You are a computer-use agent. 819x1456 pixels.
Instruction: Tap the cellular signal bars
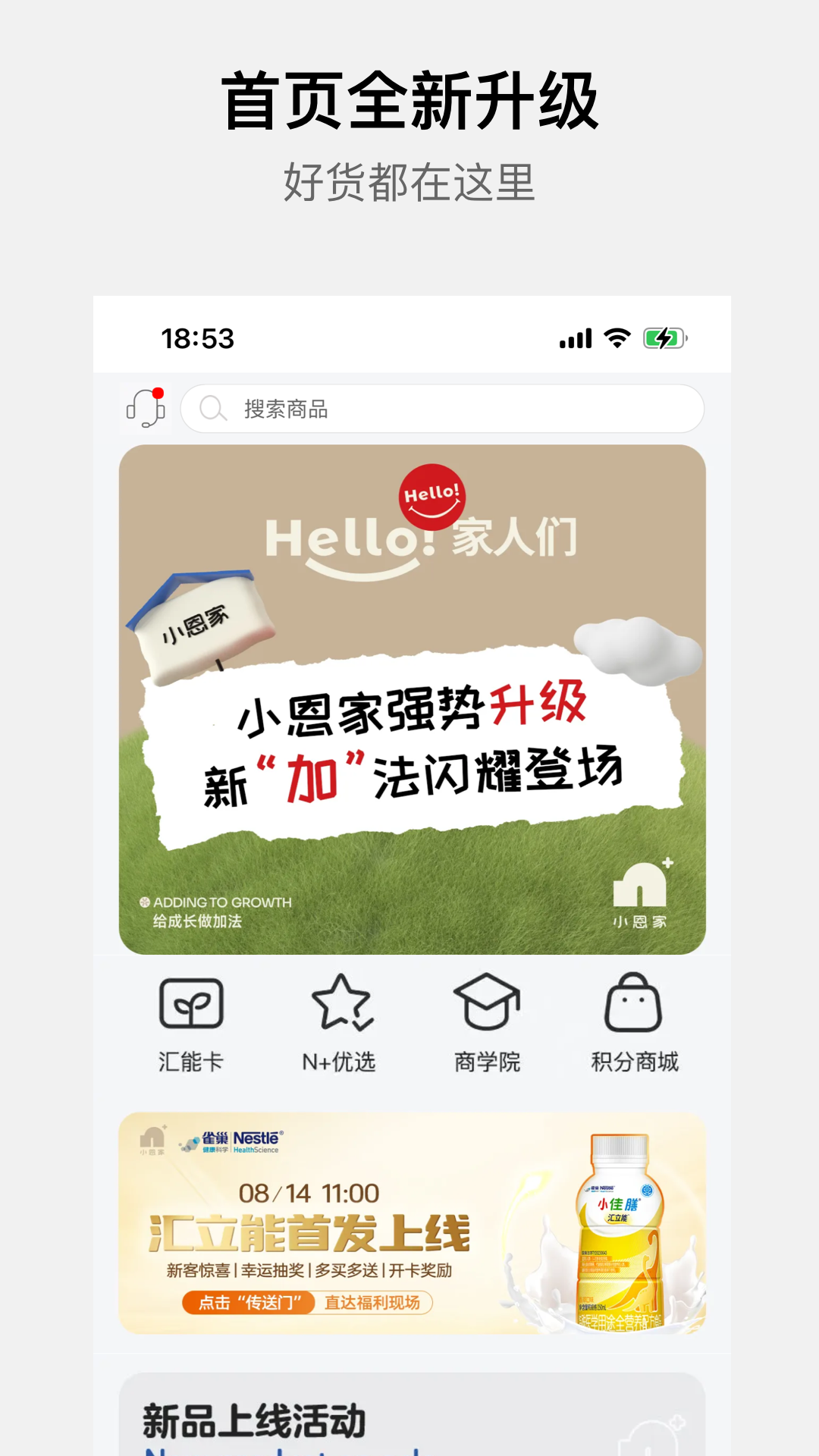coord(574,338)
